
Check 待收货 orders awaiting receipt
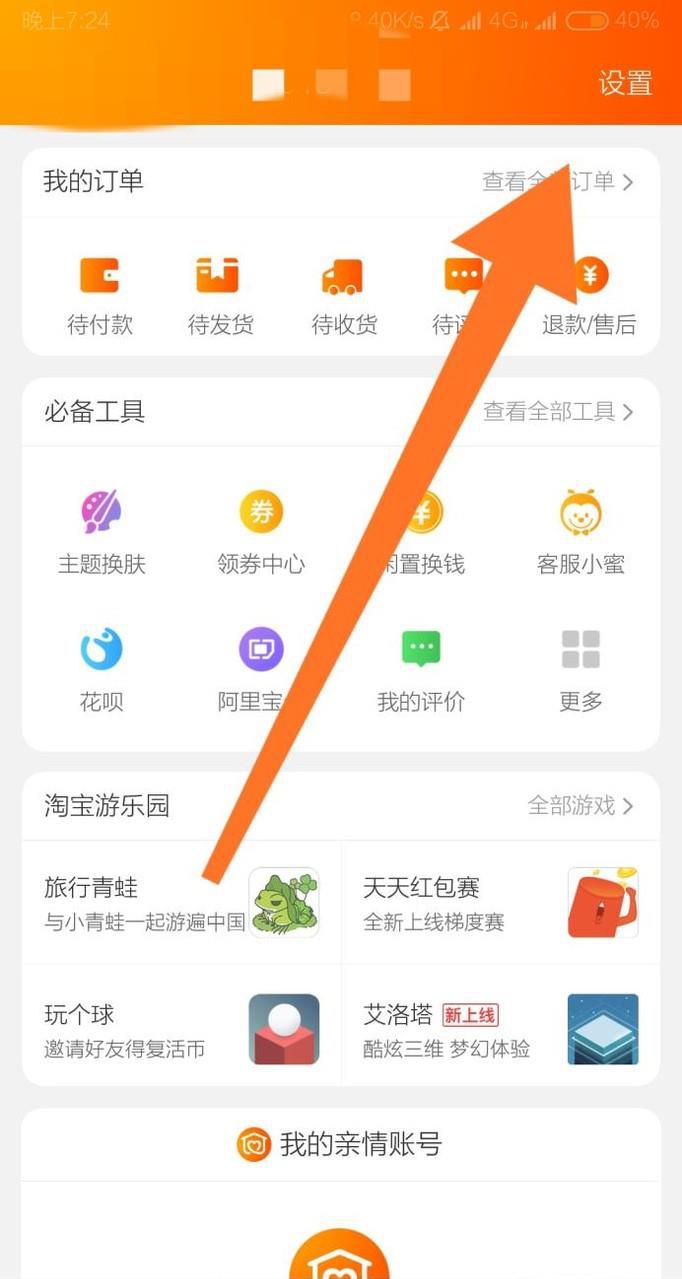[343, 296]
